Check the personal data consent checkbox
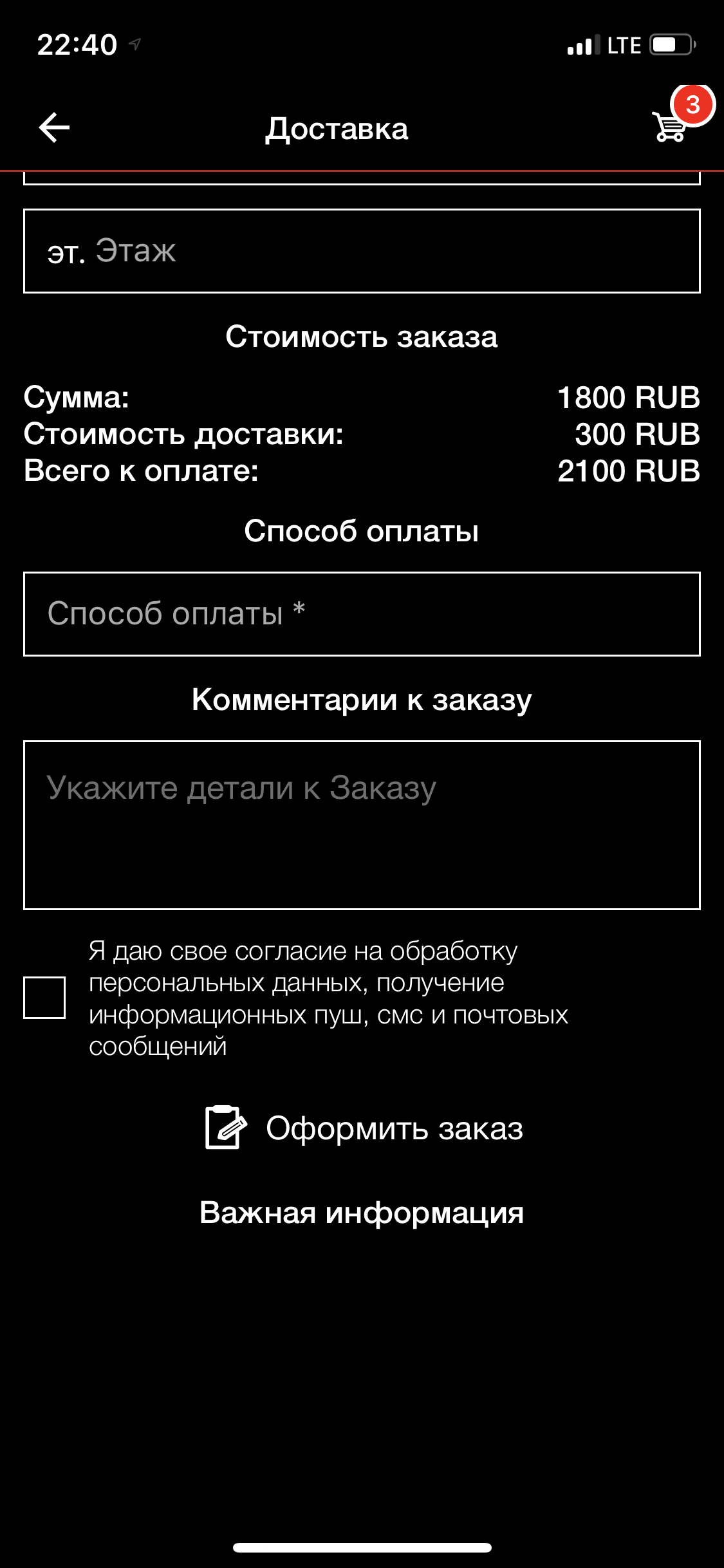 click(x=44, y=998)
